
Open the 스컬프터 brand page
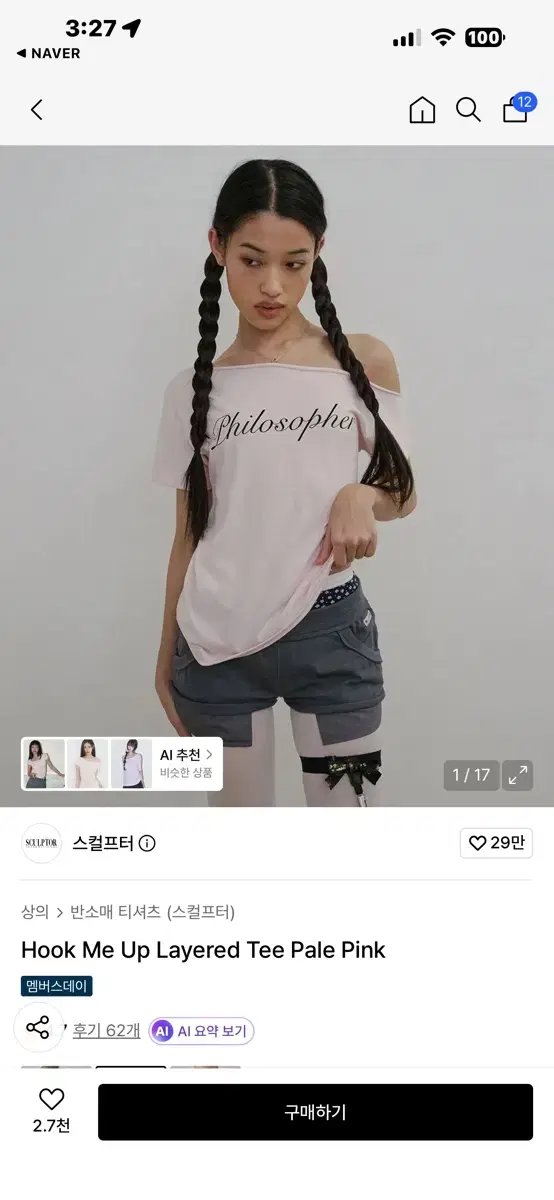(x=102, y=843)
